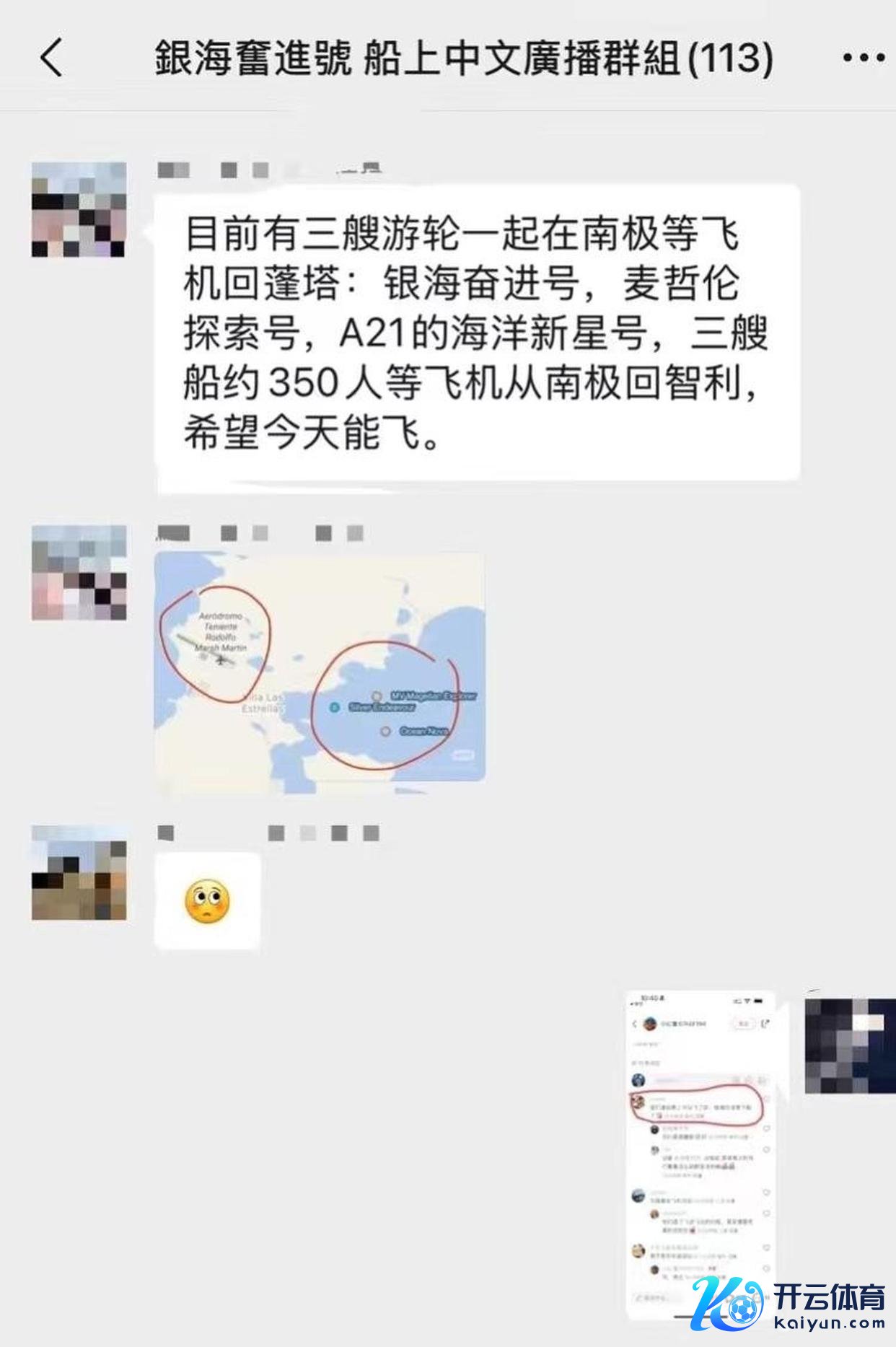The image size is (896, 1347).
Task: Open the profile of the map image sender
Action: (x=79, y=573)
